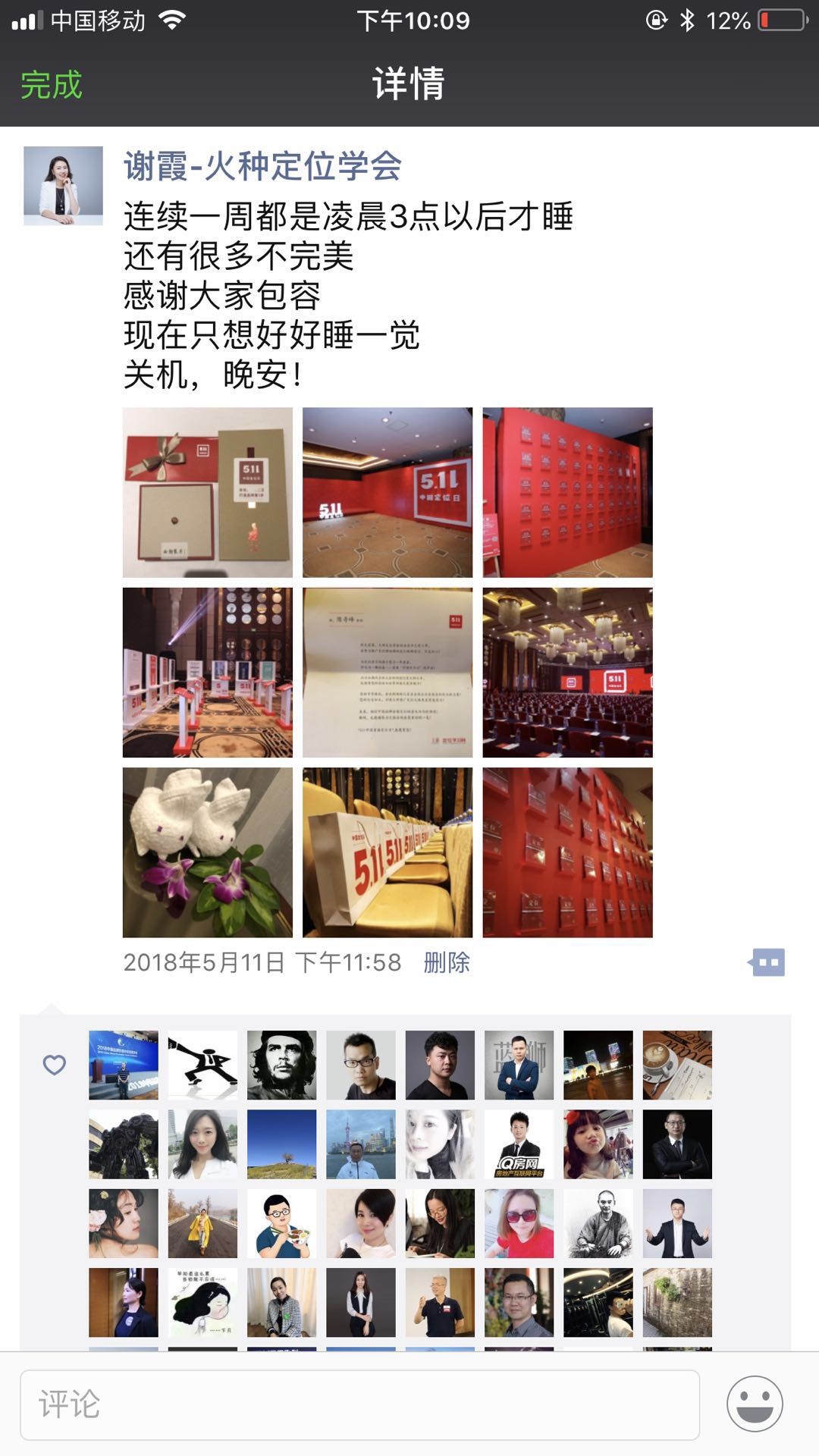The height and width of the screenshot is (1456, 819).
Task: Open the photo of the yellow chairs with 5.11 bags
Action: (x=387, y=852)
